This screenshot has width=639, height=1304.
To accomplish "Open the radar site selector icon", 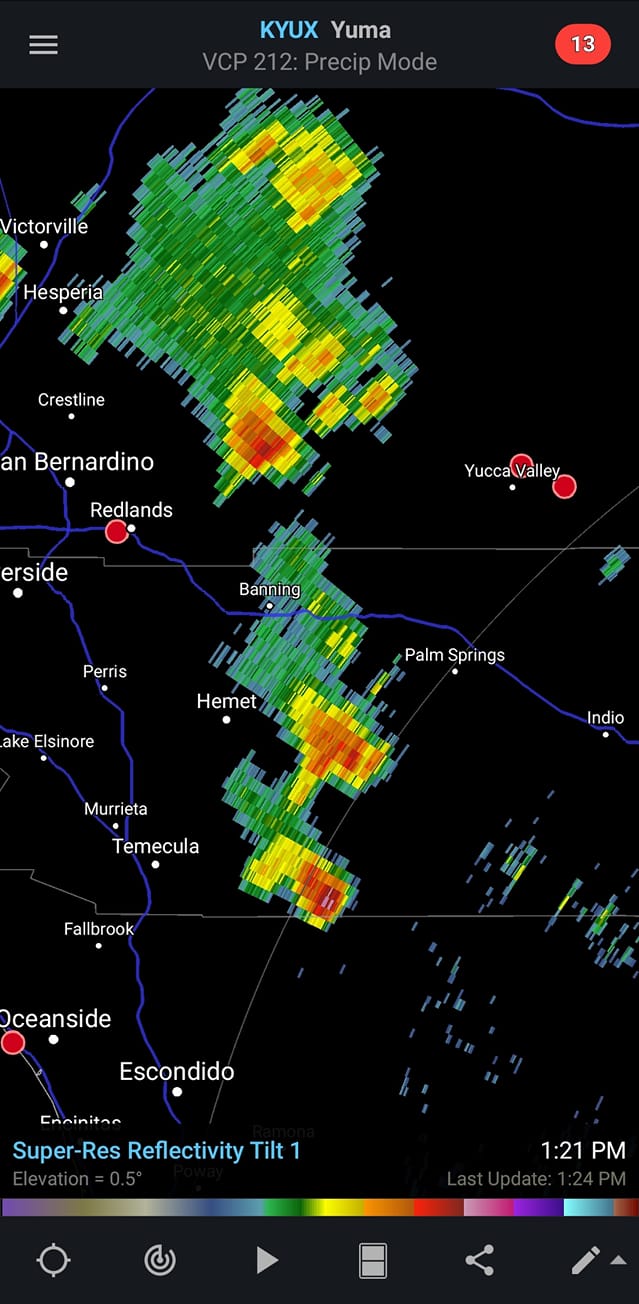I will [x=160, y=1261].
